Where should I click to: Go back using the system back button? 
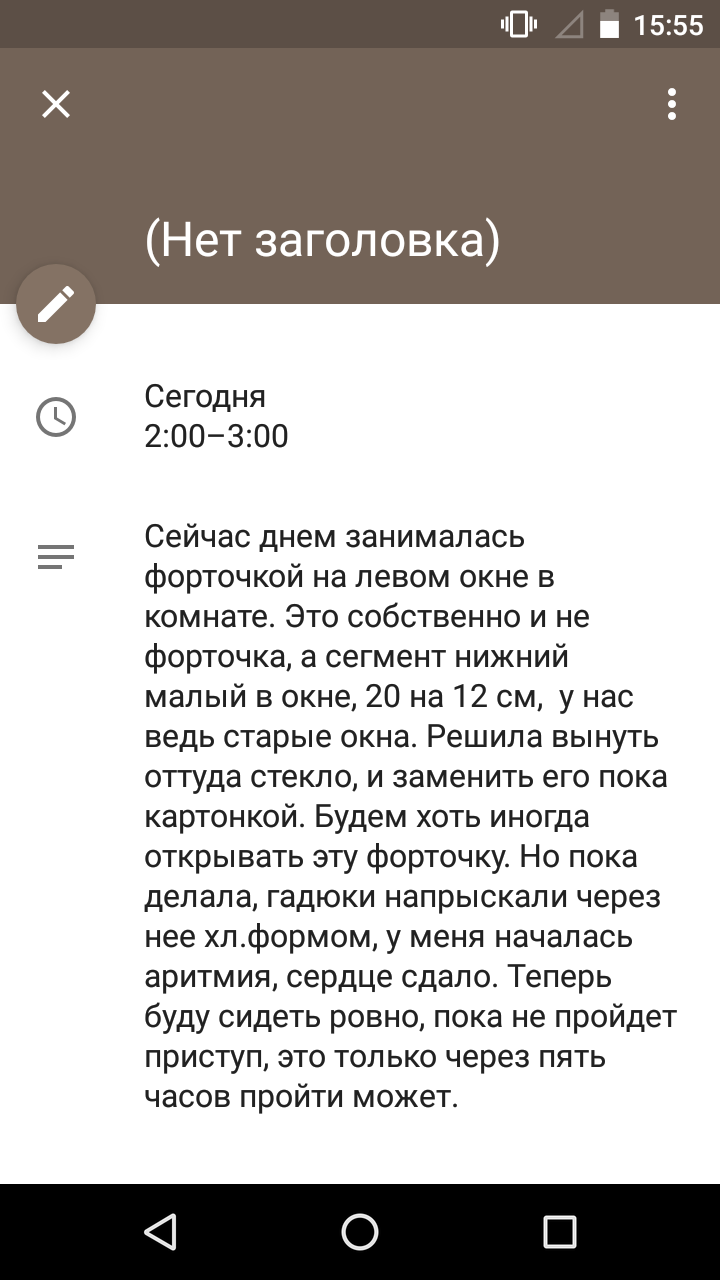pyautogui.click(x=160, y=1232)
